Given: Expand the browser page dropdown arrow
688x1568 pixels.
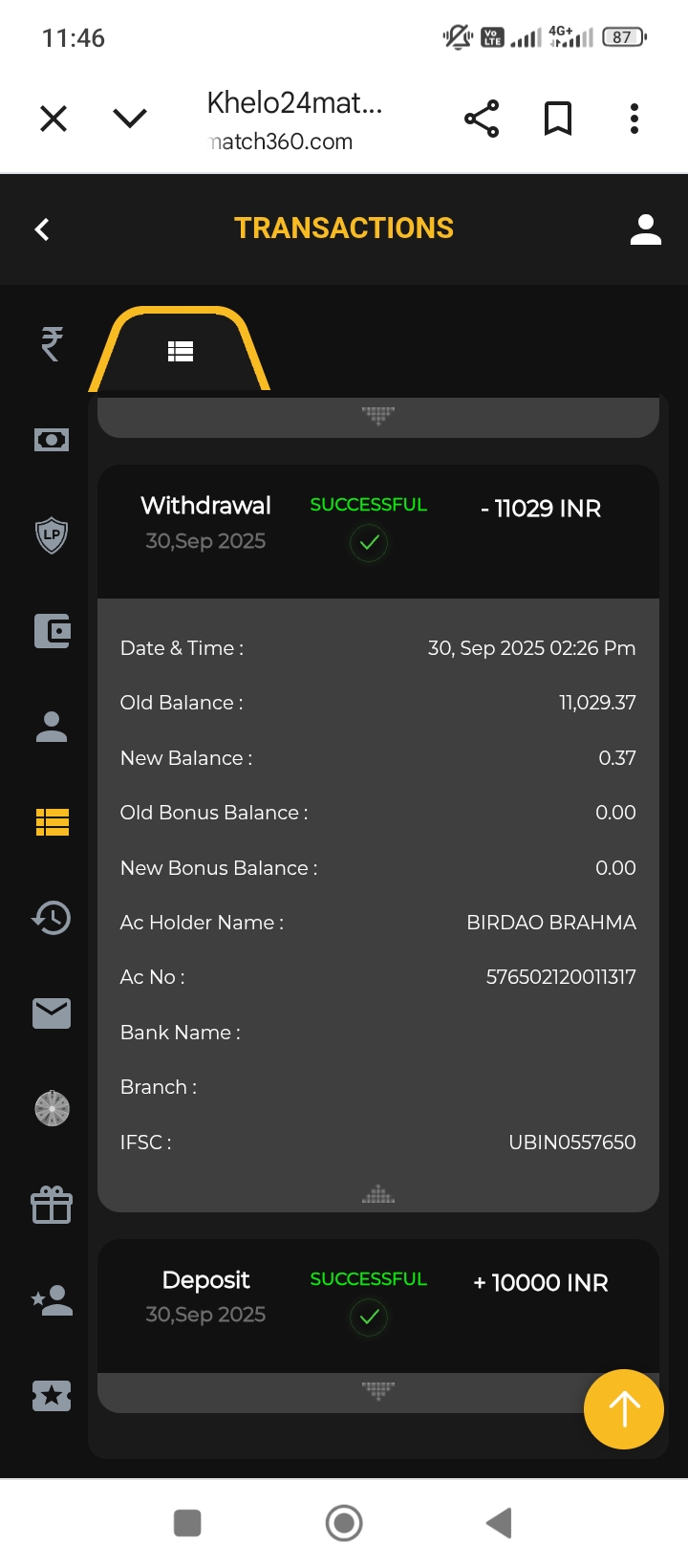Looking at the screenshot, I should pyautogui.click(x=130, y=119).
